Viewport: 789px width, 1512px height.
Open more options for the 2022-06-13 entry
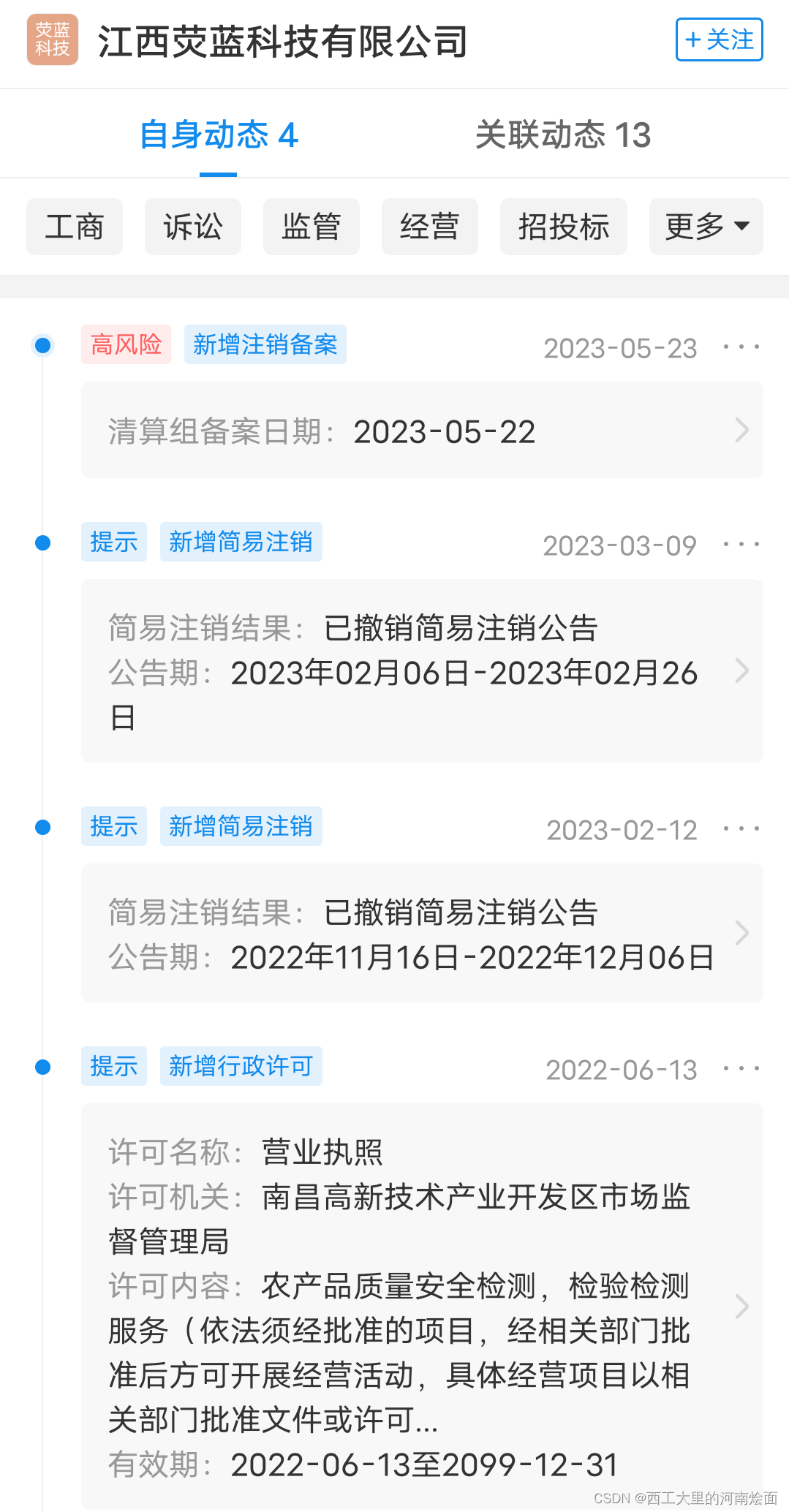pos(741,1069)
